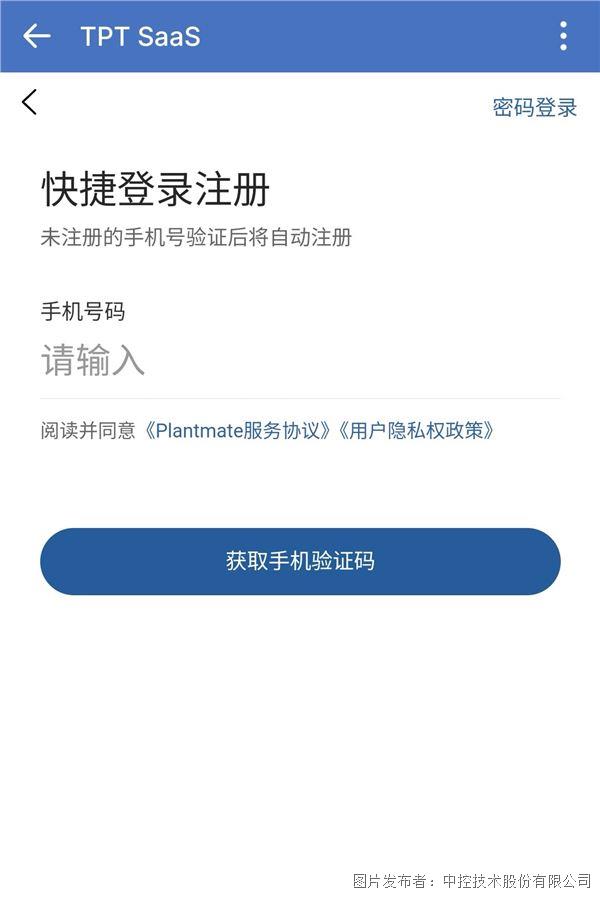This screenshot has height=900, width=600.
Task: Read the 用户隐私权政策 privacy policy
Action: [x=417, y=431]
